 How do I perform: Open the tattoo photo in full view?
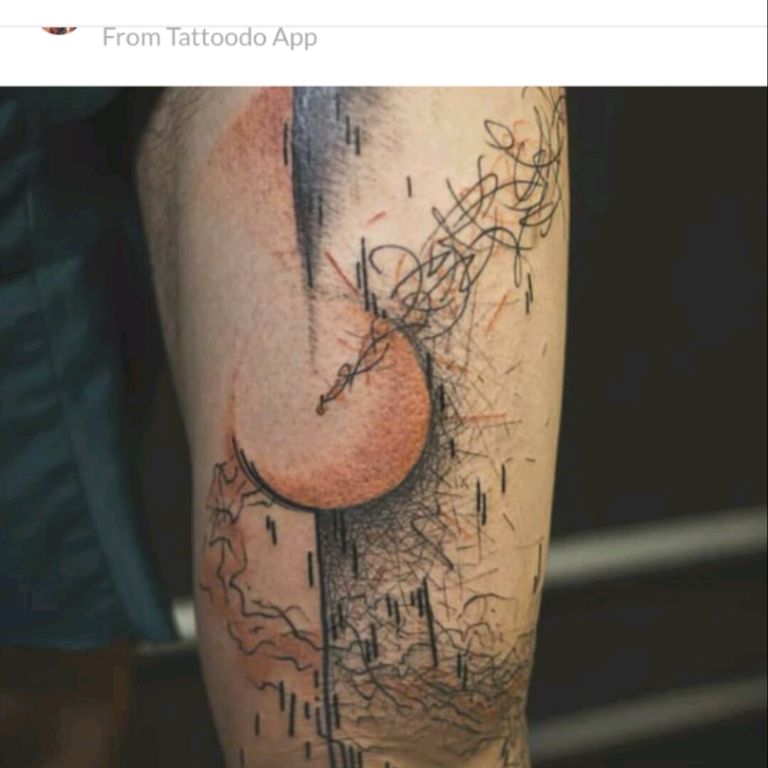tap(384, 427)
